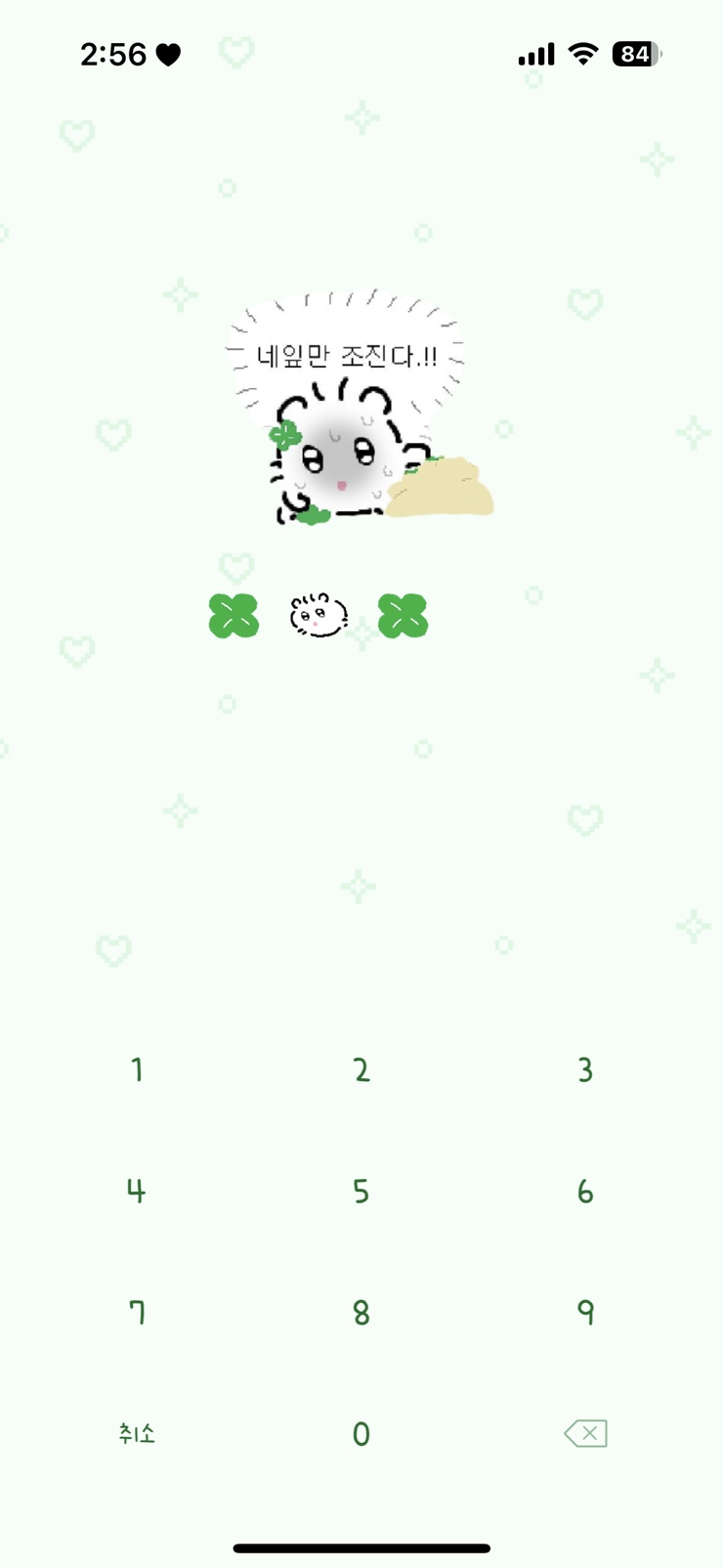Enter digit 4 on the keypad
723x1568 pixels.
(x=137, y=1191)
